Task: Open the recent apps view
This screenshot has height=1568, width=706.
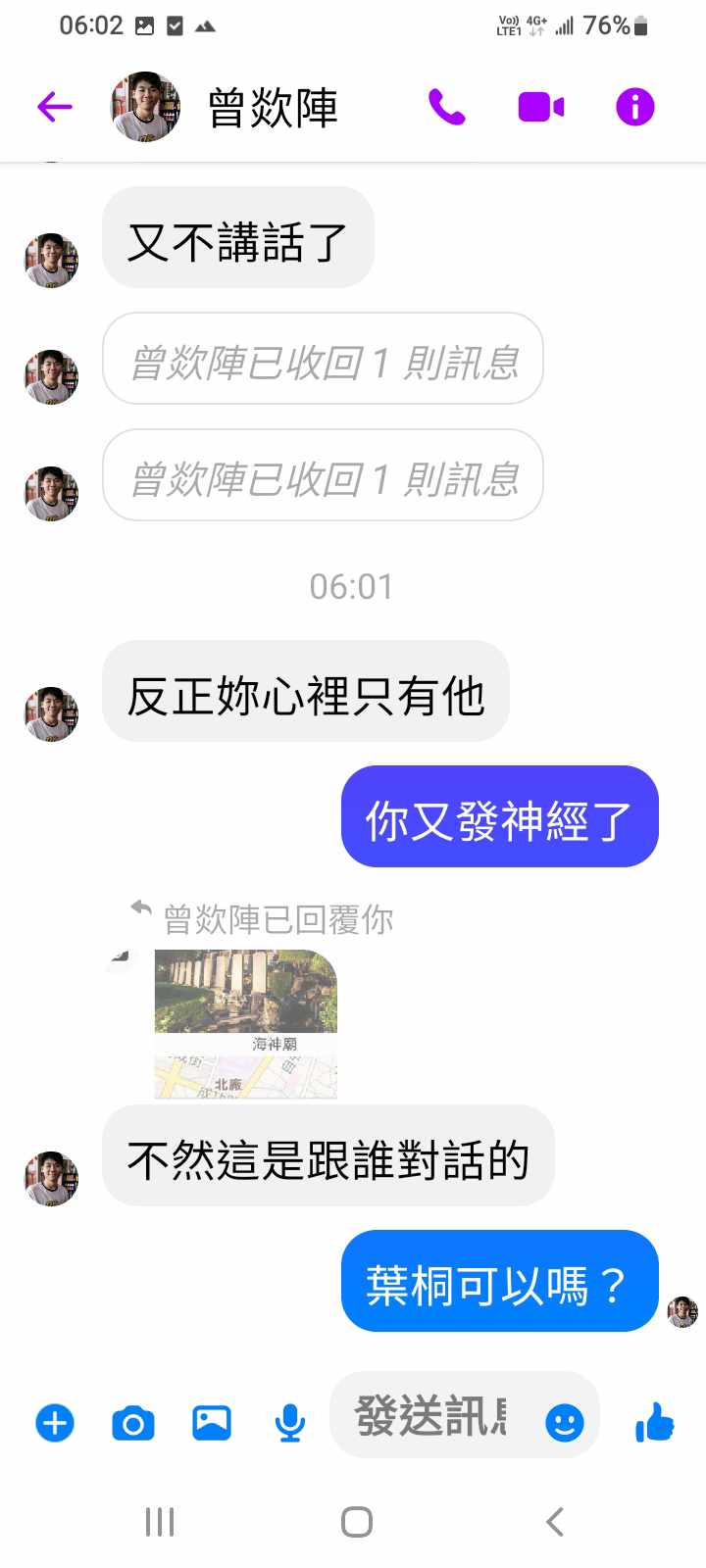Action: [160, 1522]
